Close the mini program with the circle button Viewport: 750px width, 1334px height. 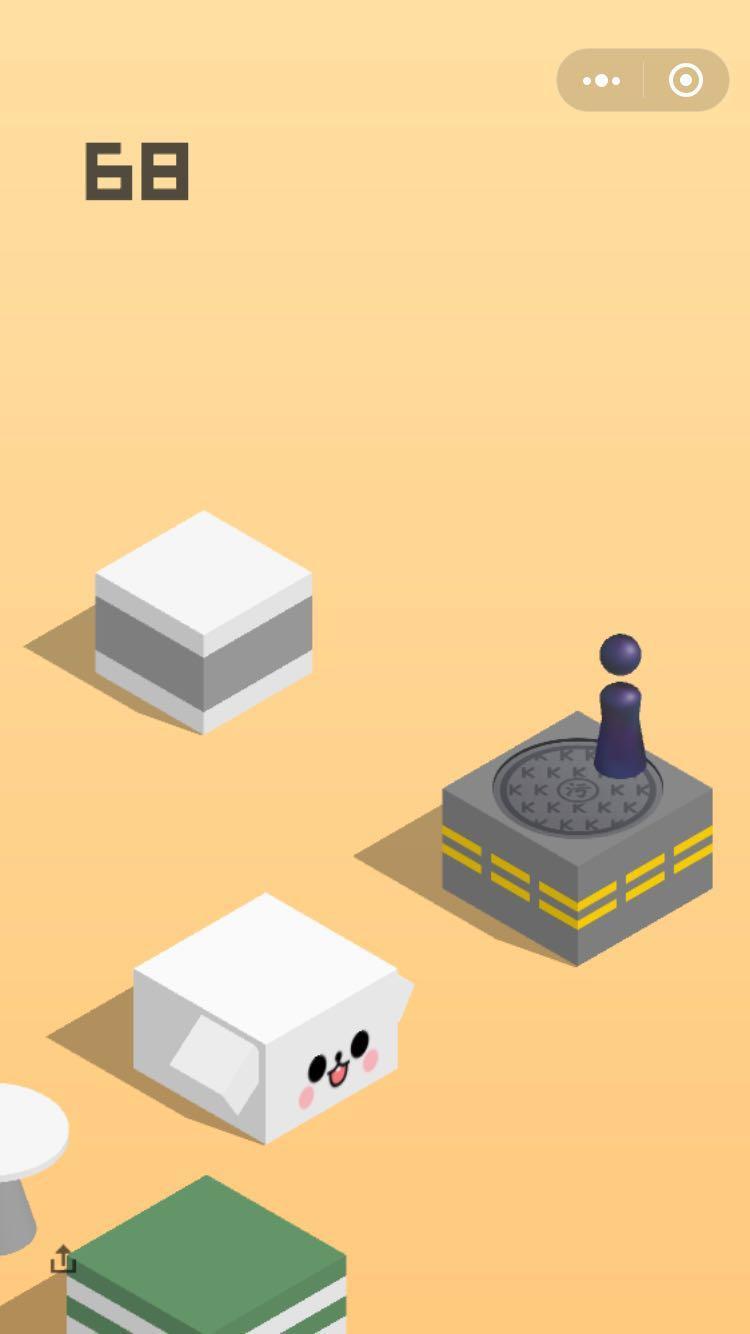pyautogui.click(x=686, y=80)
